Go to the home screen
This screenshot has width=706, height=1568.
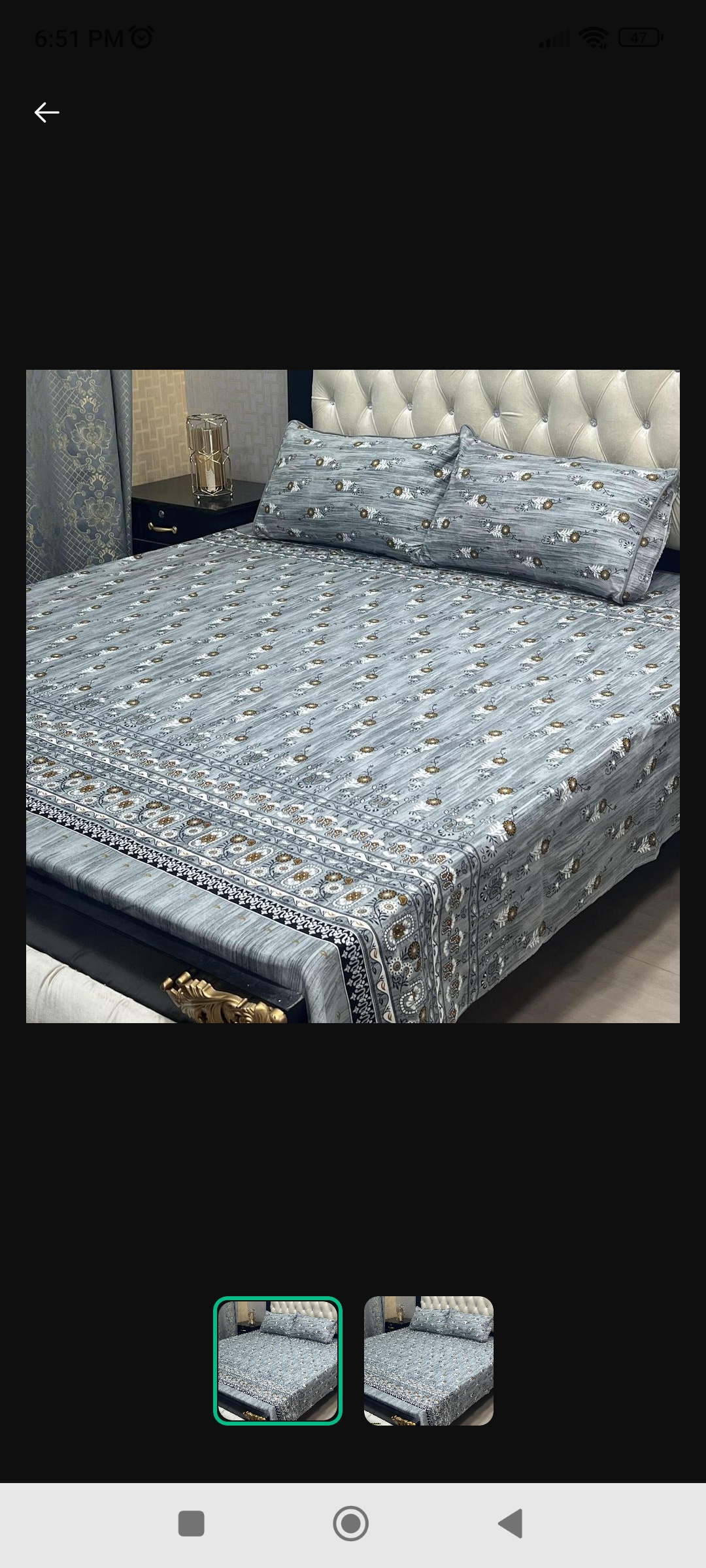(x=351, y=1523)
